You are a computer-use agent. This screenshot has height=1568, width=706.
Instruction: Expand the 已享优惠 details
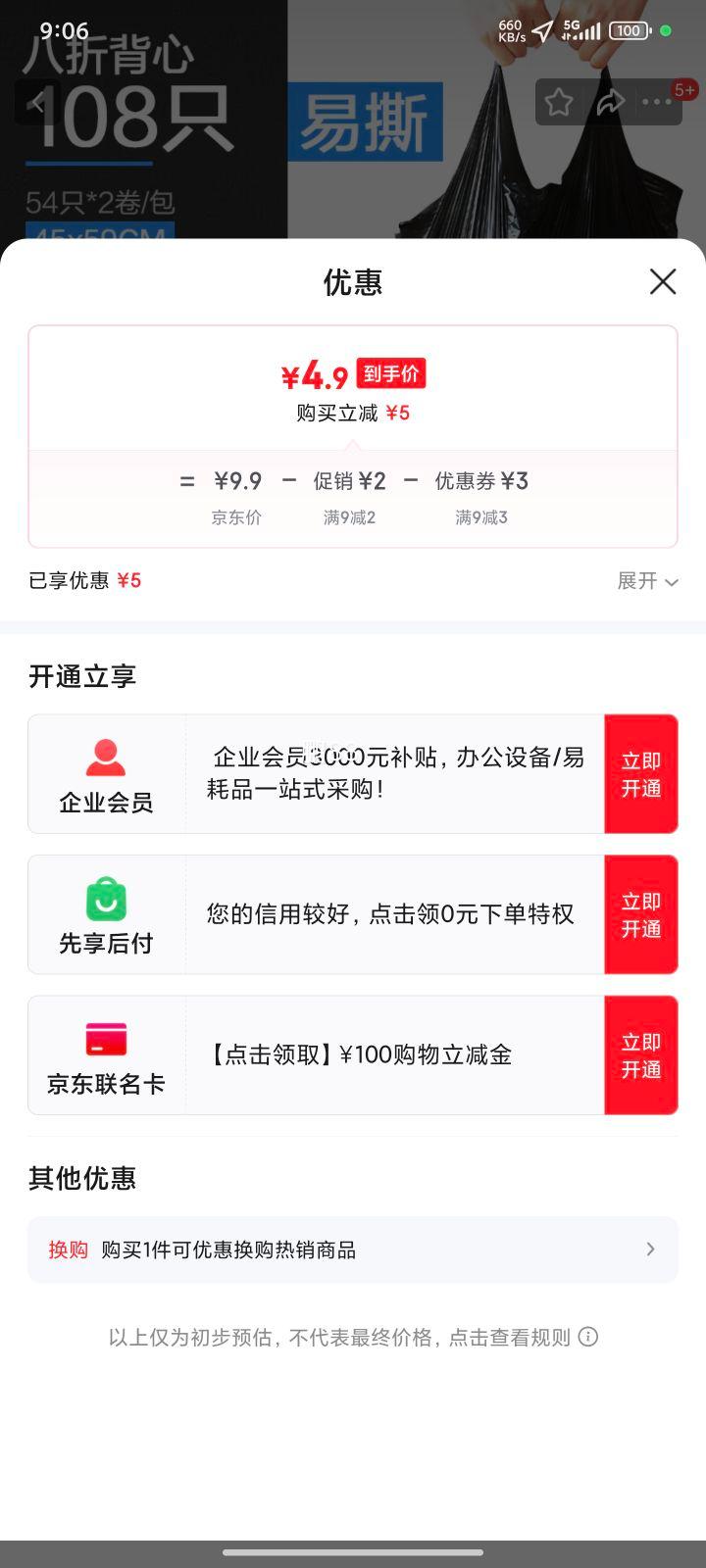(x=647, y=581)
